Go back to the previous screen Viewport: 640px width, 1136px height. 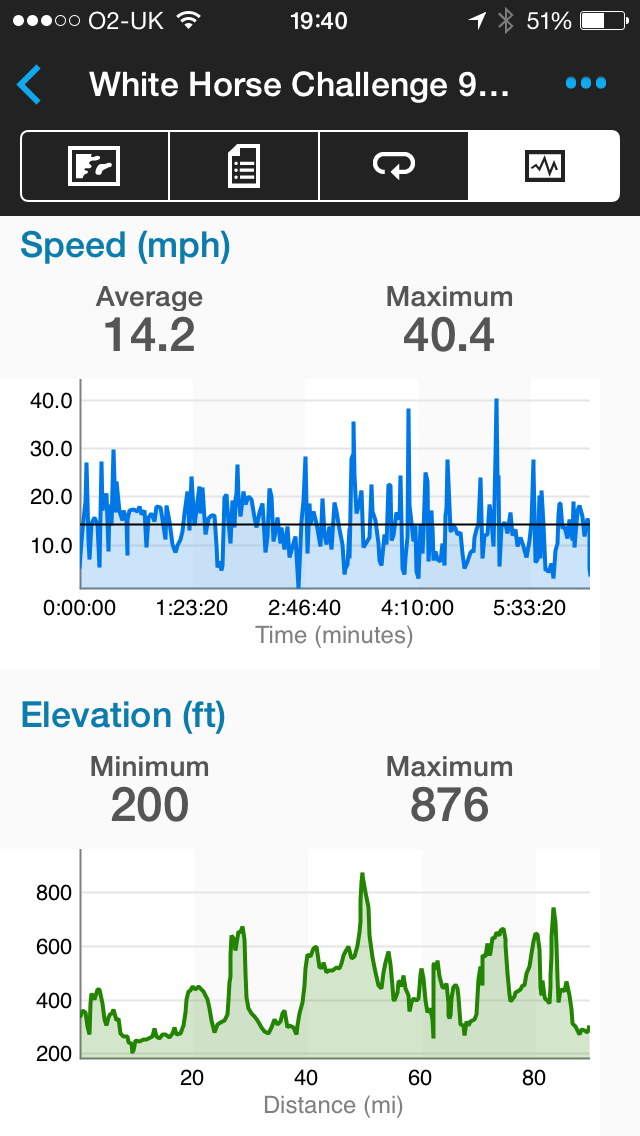point(30,85)
